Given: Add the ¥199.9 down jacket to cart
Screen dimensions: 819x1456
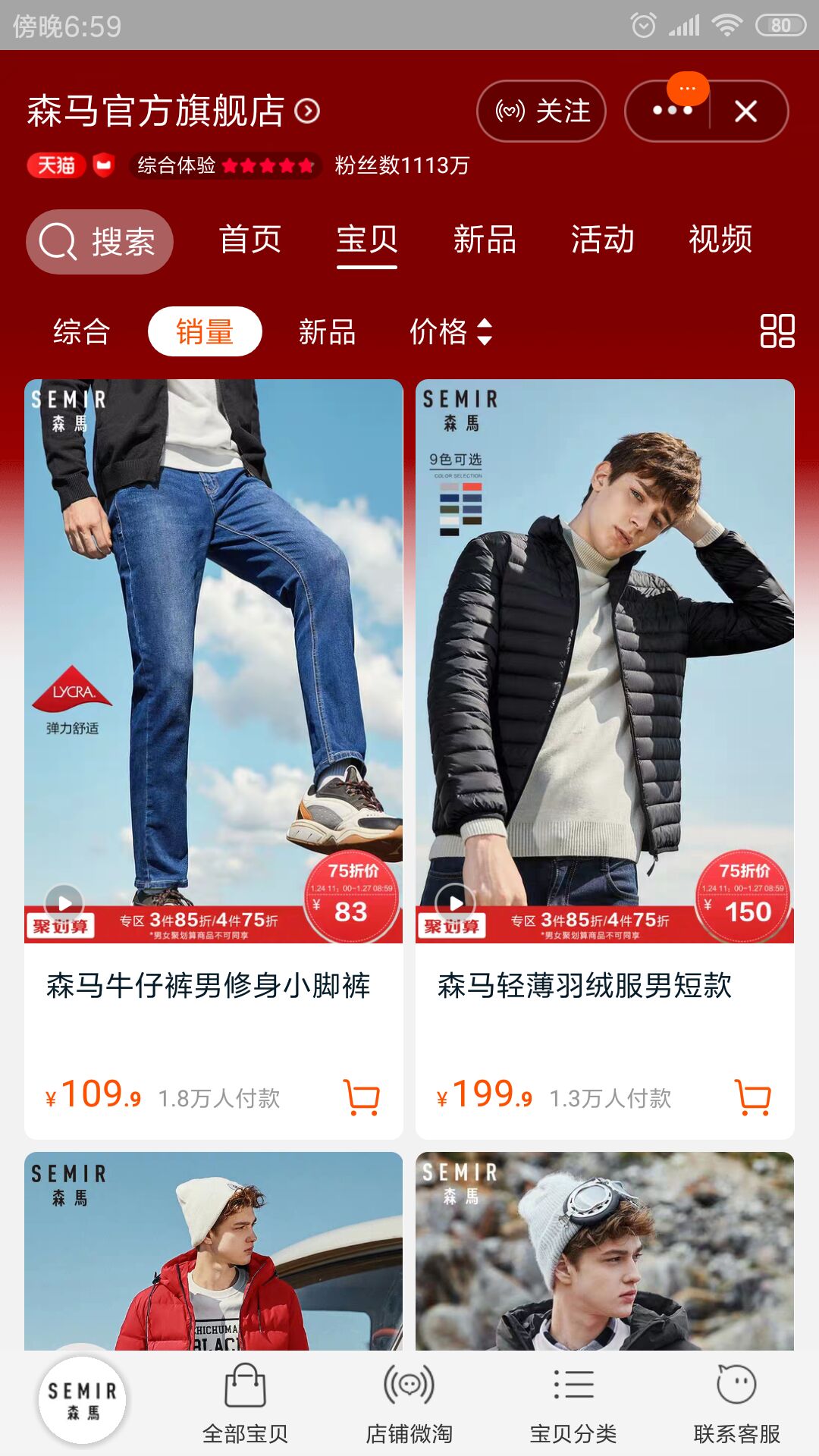Looking at the screenshot, I should coord(753,1097).
